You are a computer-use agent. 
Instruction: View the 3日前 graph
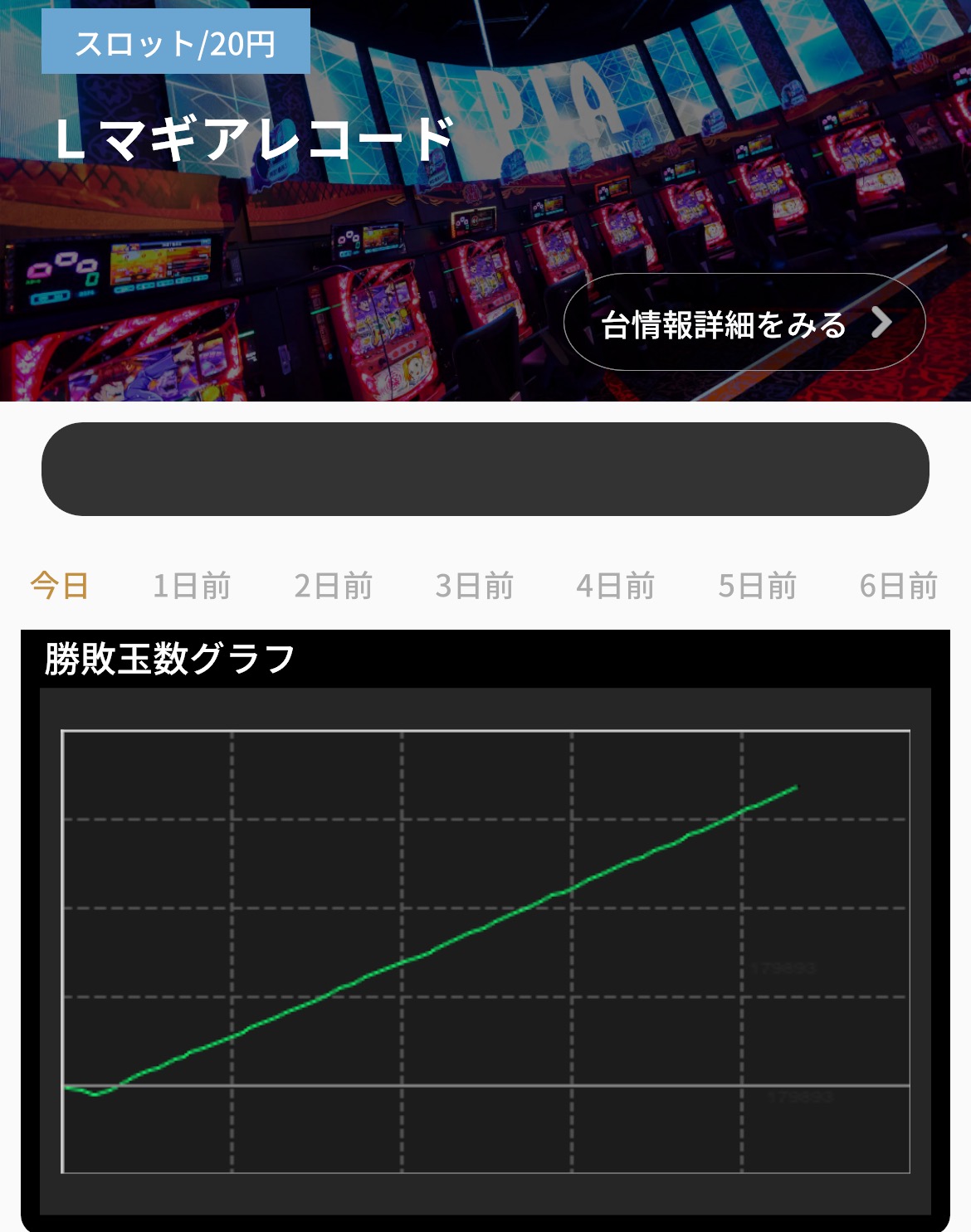(x=475, y=586)
